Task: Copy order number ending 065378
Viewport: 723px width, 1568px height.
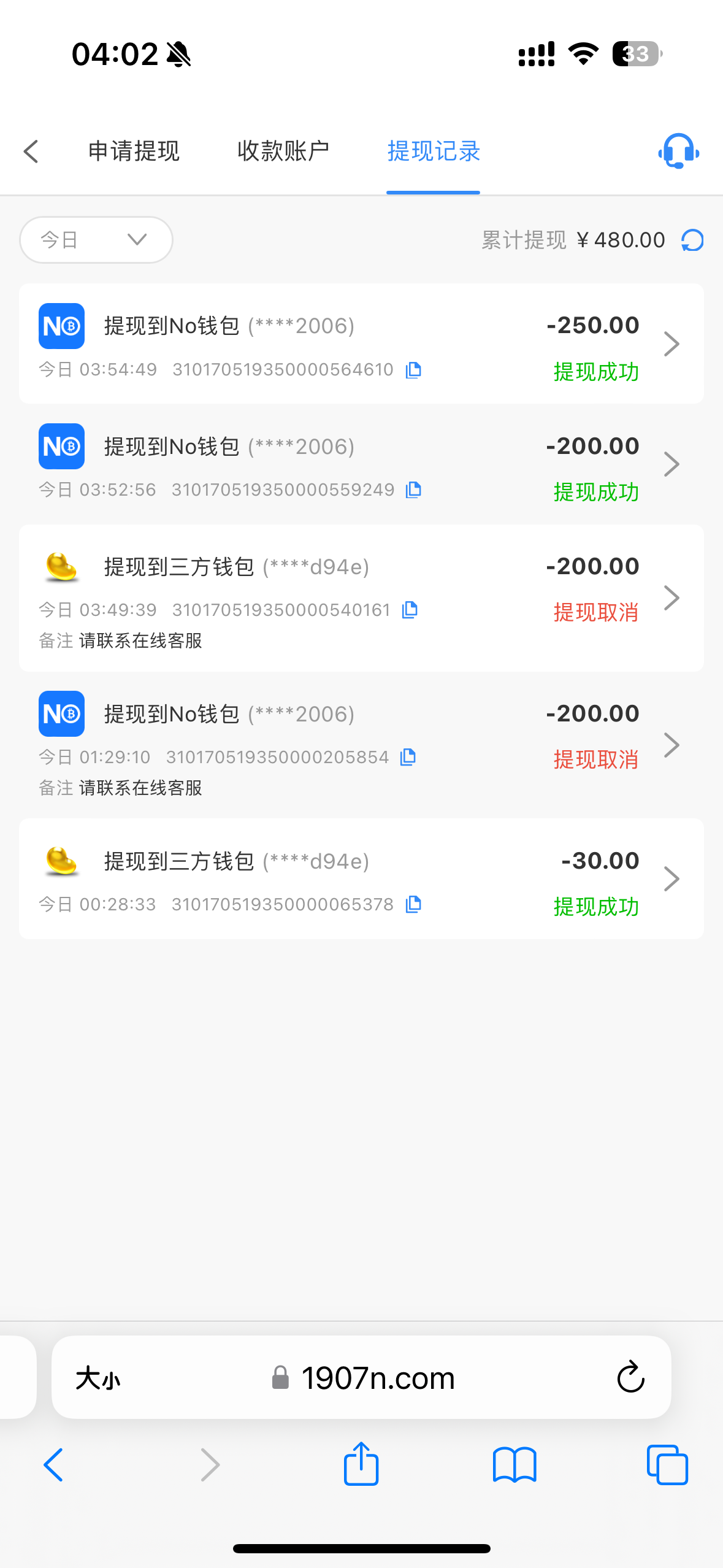Action: (413, 904)
